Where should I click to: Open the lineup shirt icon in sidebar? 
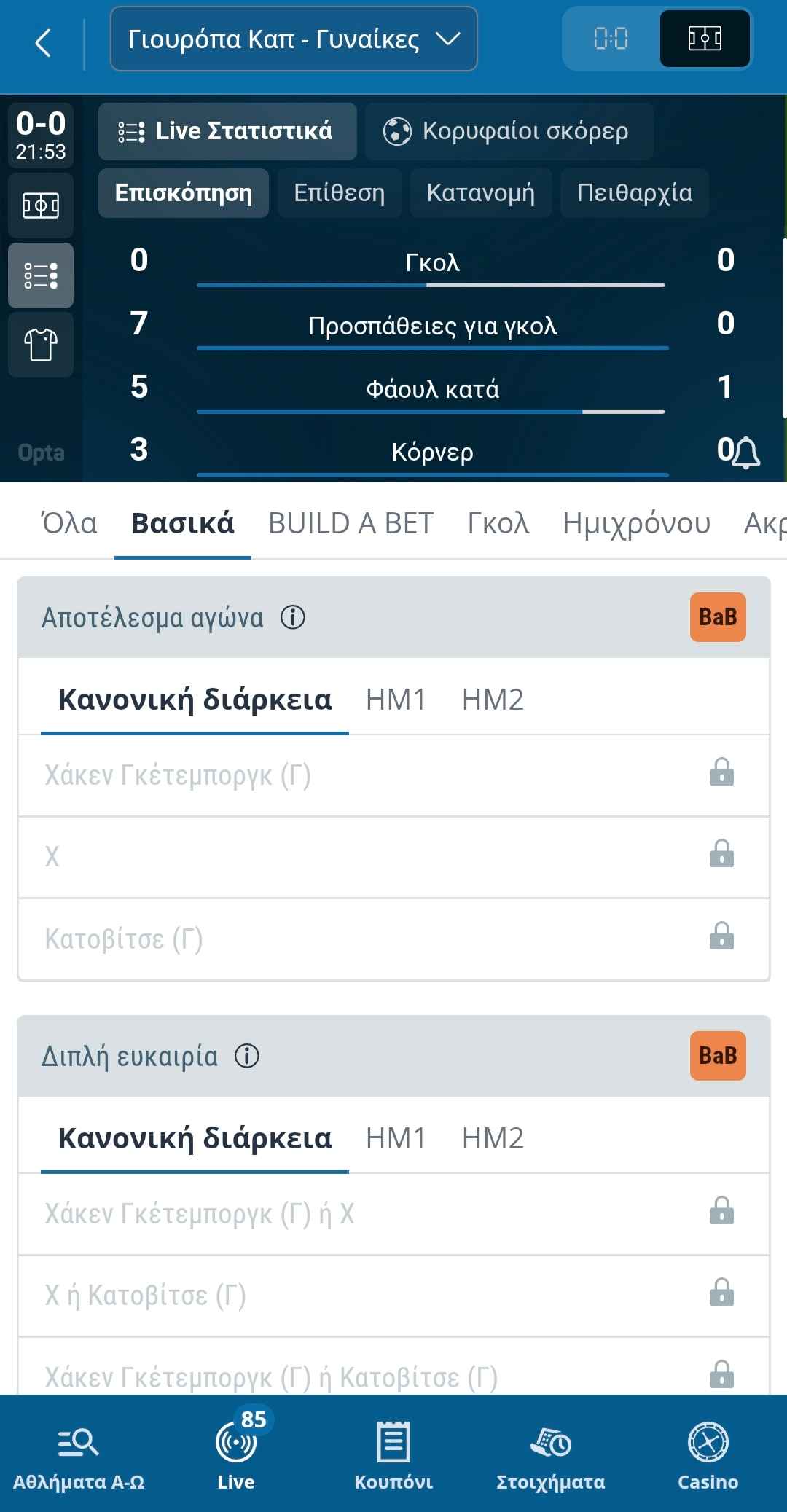pyautogui.click(x=41, y=345)
